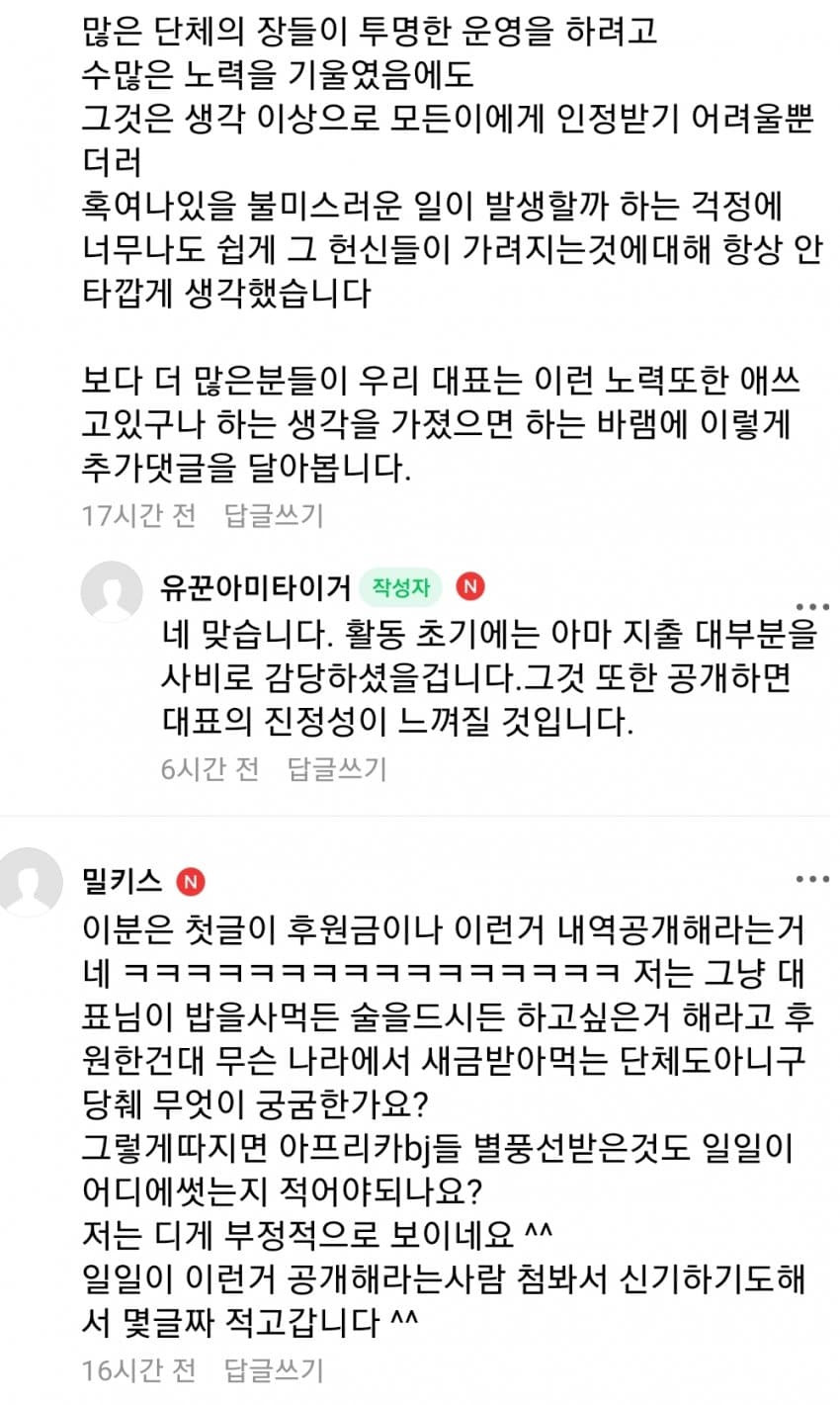View 밀키스's username profile

(x=124, y=880)
